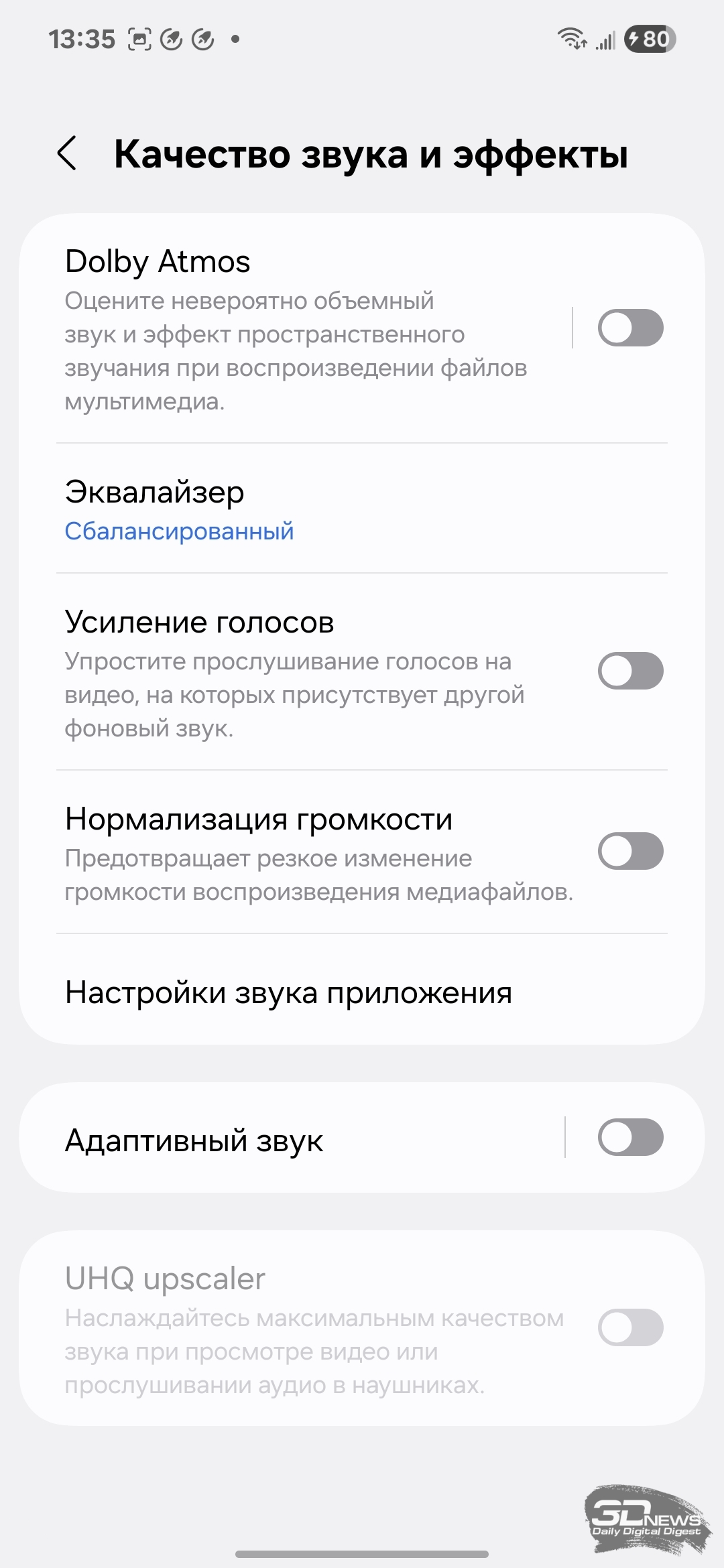Open Адаптивный звук options
Image resolution: width=724 pixels, height=1568 pixels.
click(292, 1138)
